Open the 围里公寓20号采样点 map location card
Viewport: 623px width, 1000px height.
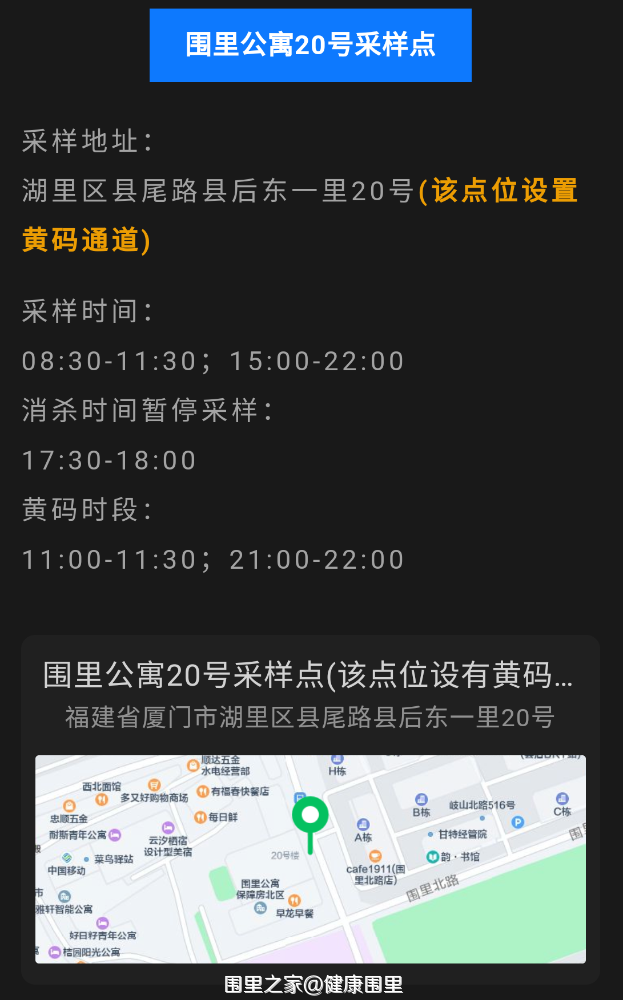click(310, 690)
